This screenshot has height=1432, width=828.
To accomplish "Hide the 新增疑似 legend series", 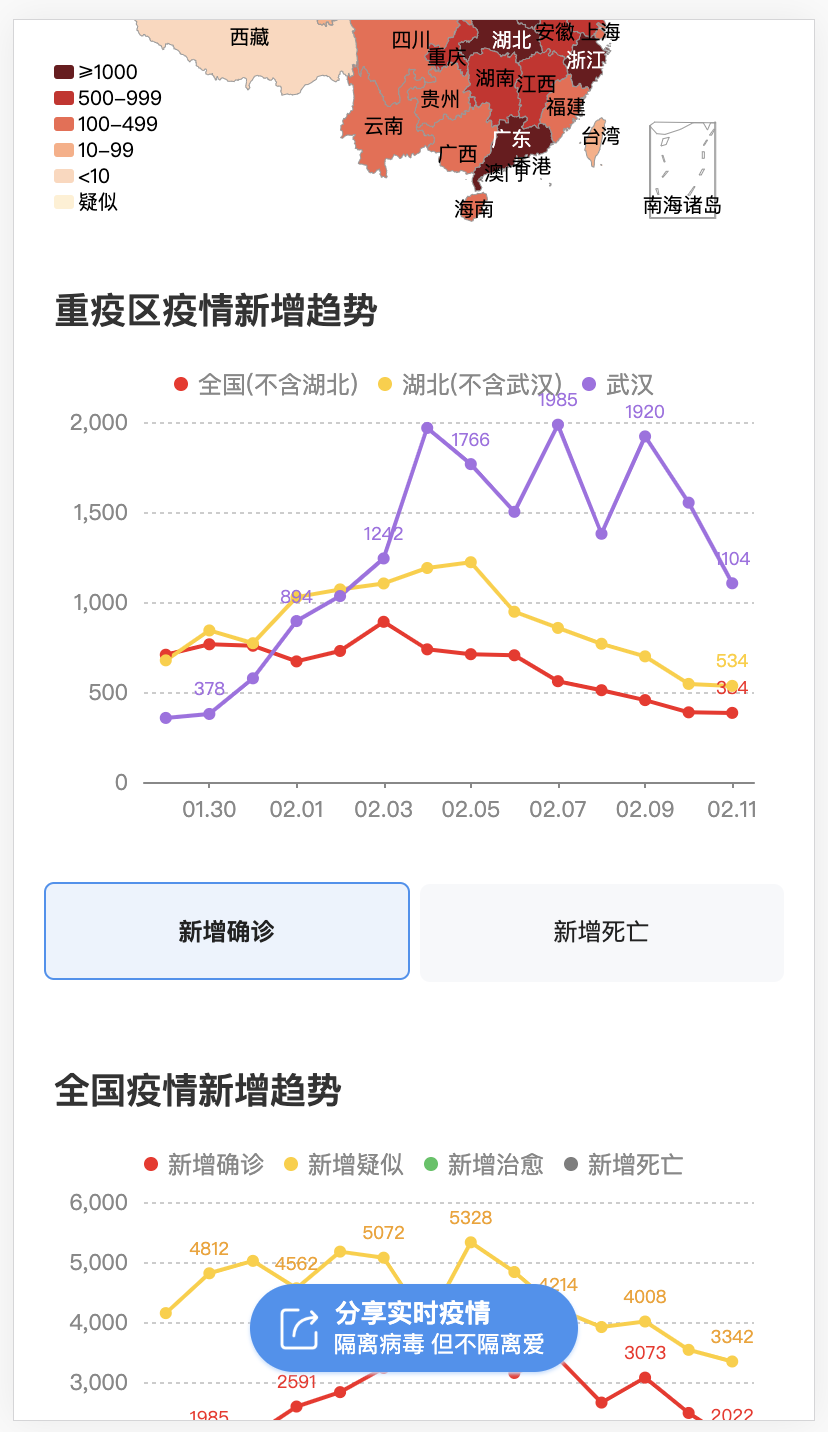I will pyautogui.click(x=345, y=1164).
